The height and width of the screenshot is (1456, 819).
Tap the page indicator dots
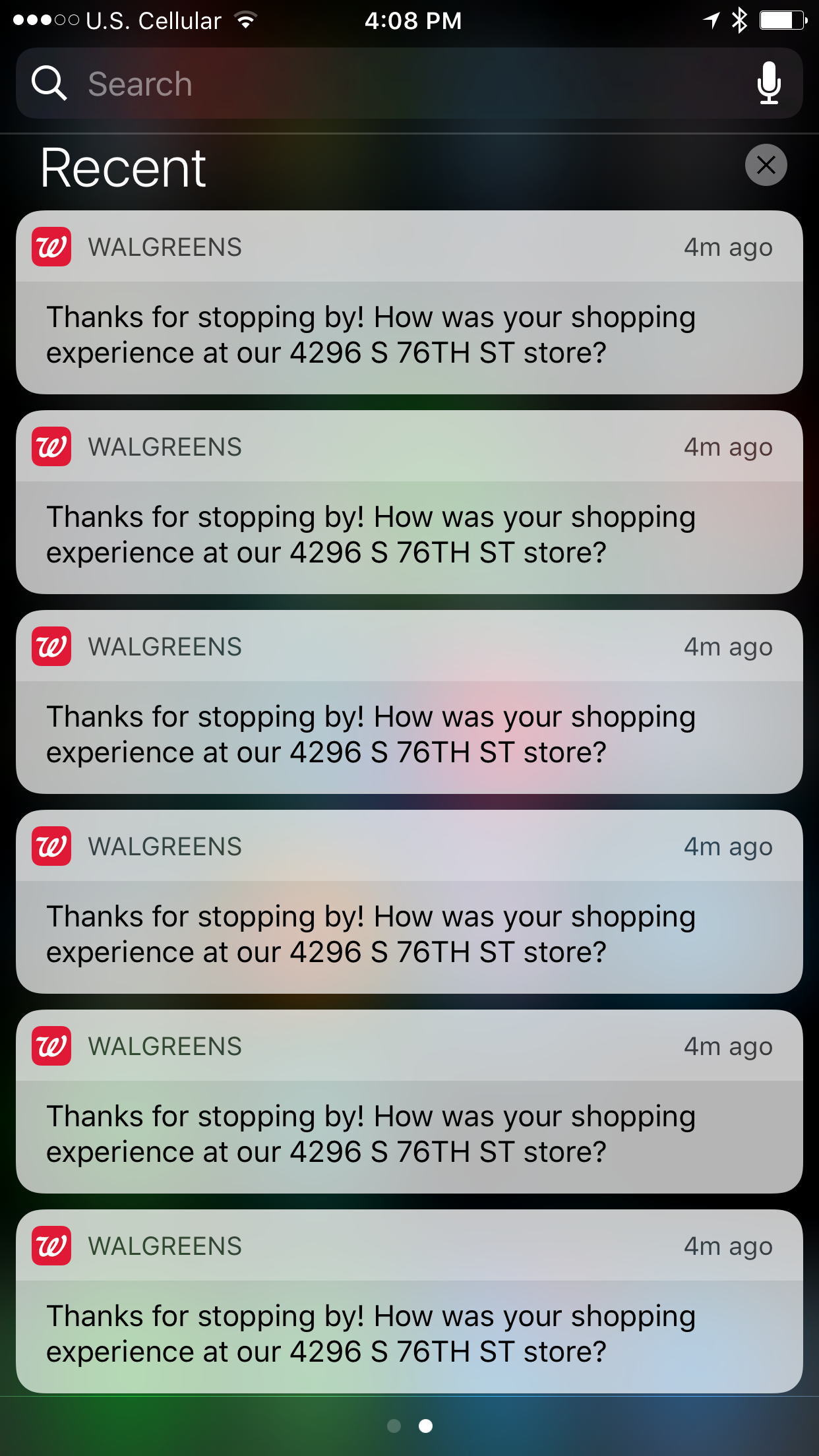409,1426
